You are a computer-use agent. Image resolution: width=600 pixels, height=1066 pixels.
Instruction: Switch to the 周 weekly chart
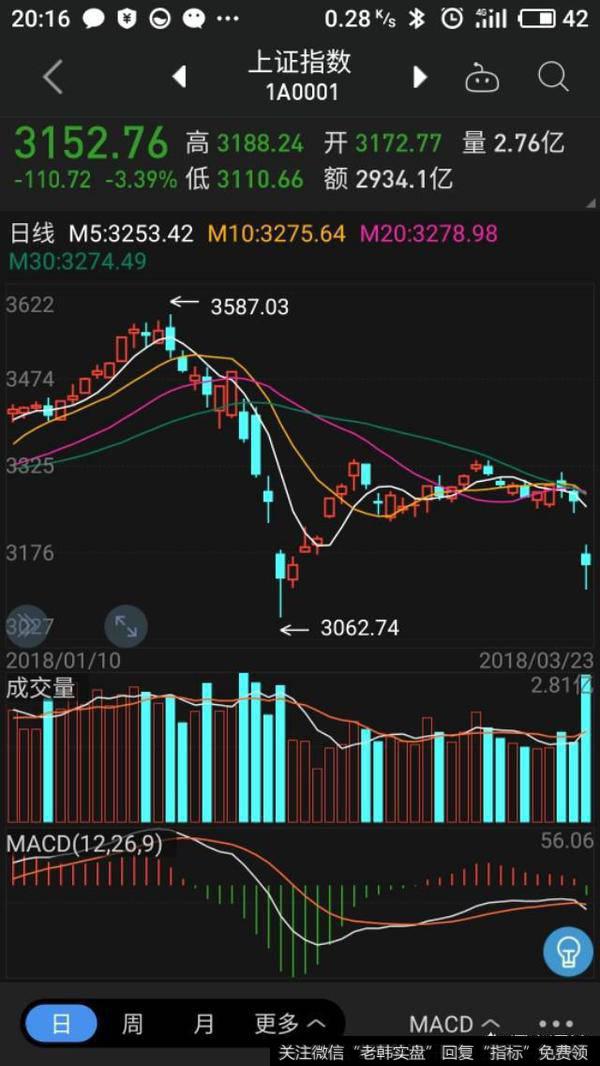(133, 1024)
